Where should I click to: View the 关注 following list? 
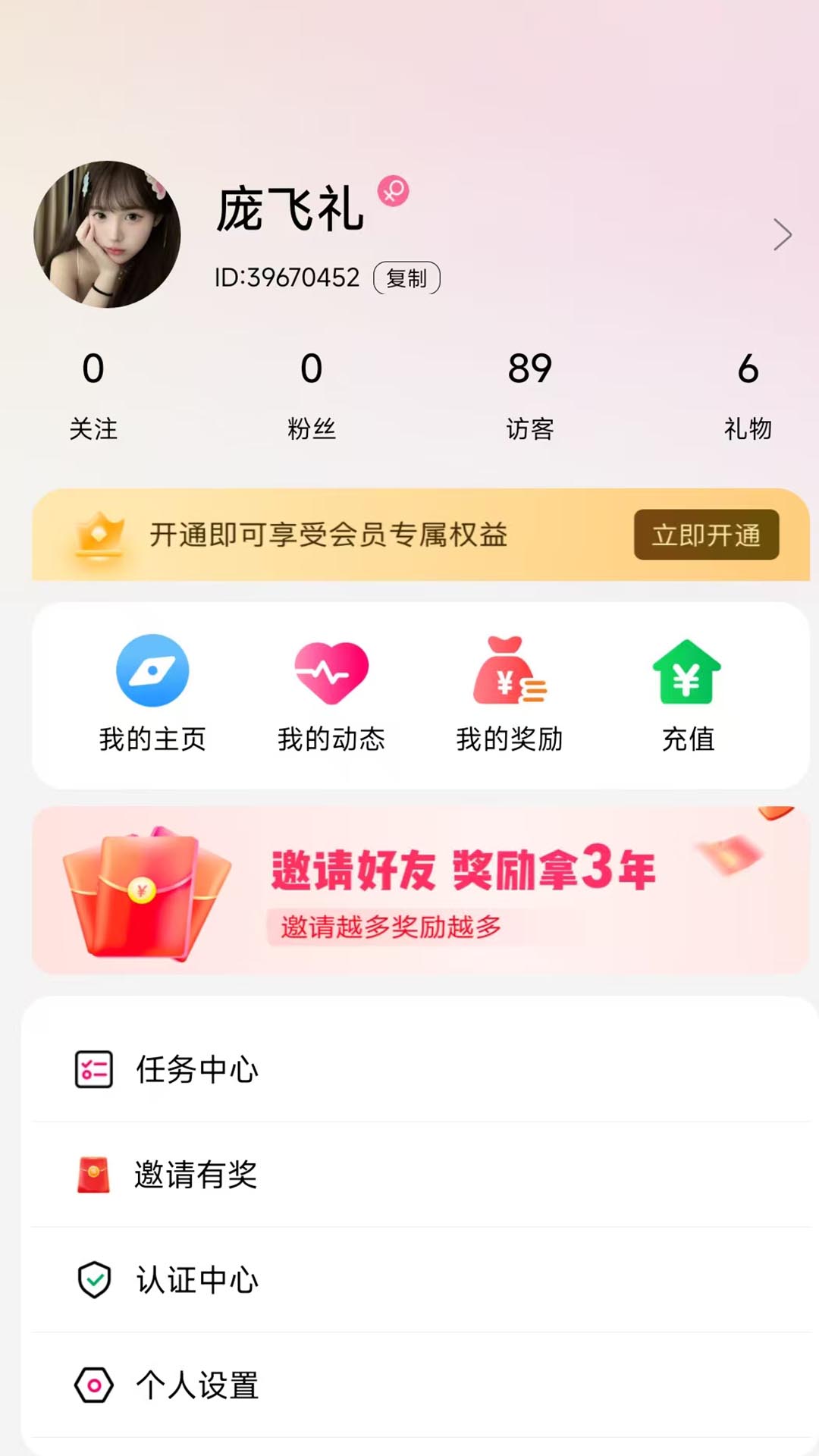(x=93, y=394)
